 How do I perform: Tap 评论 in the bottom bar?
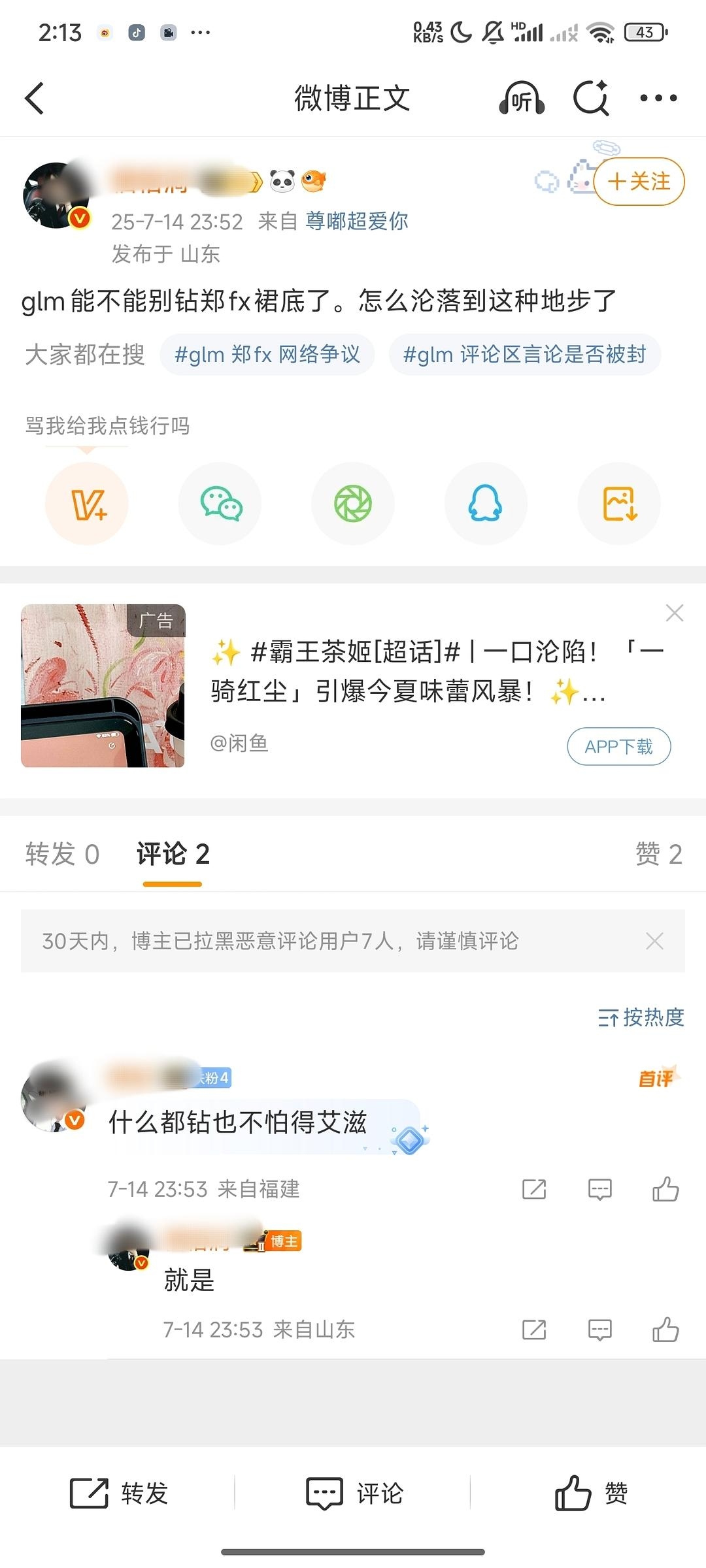pos(354,1494)
